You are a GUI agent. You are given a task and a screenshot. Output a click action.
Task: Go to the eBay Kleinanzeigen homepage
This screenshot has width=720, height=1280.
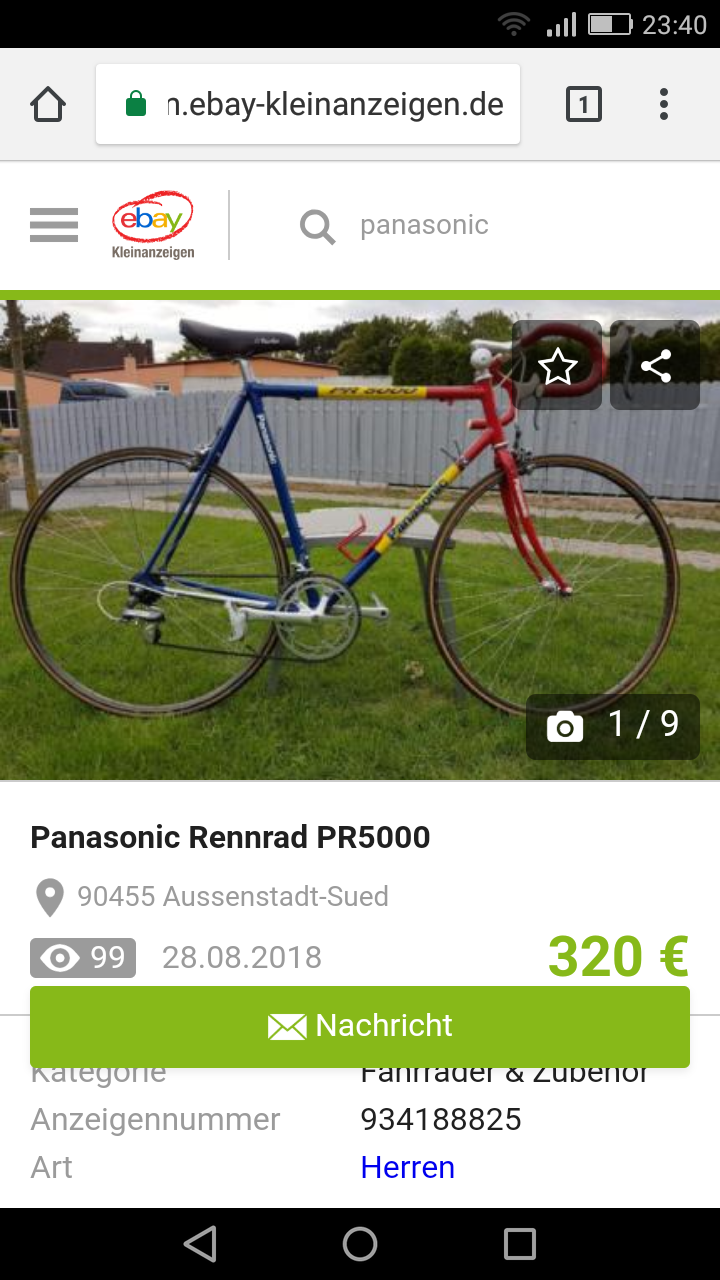[152, 225]
